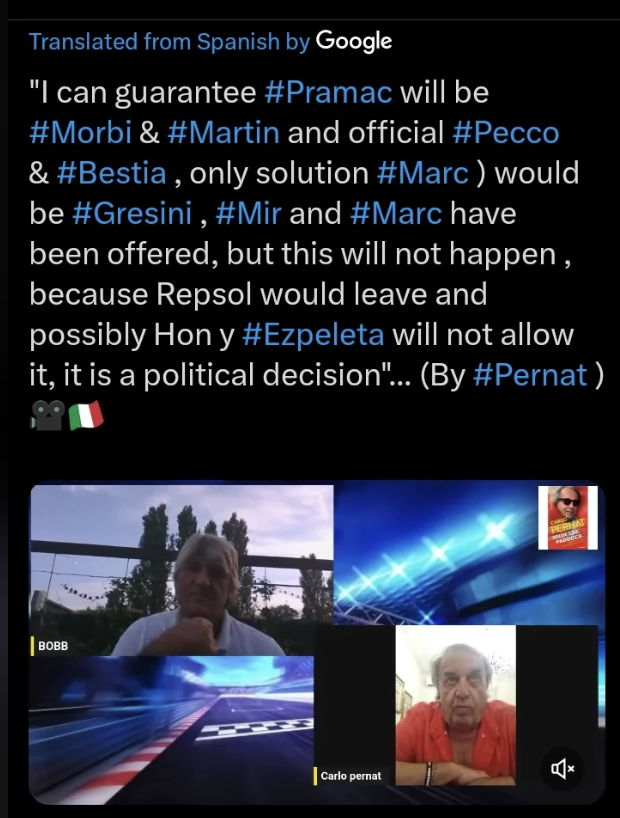620x818 pixels.
Task: Open the #Pramac hashtag link
Action: click(329, 93)
